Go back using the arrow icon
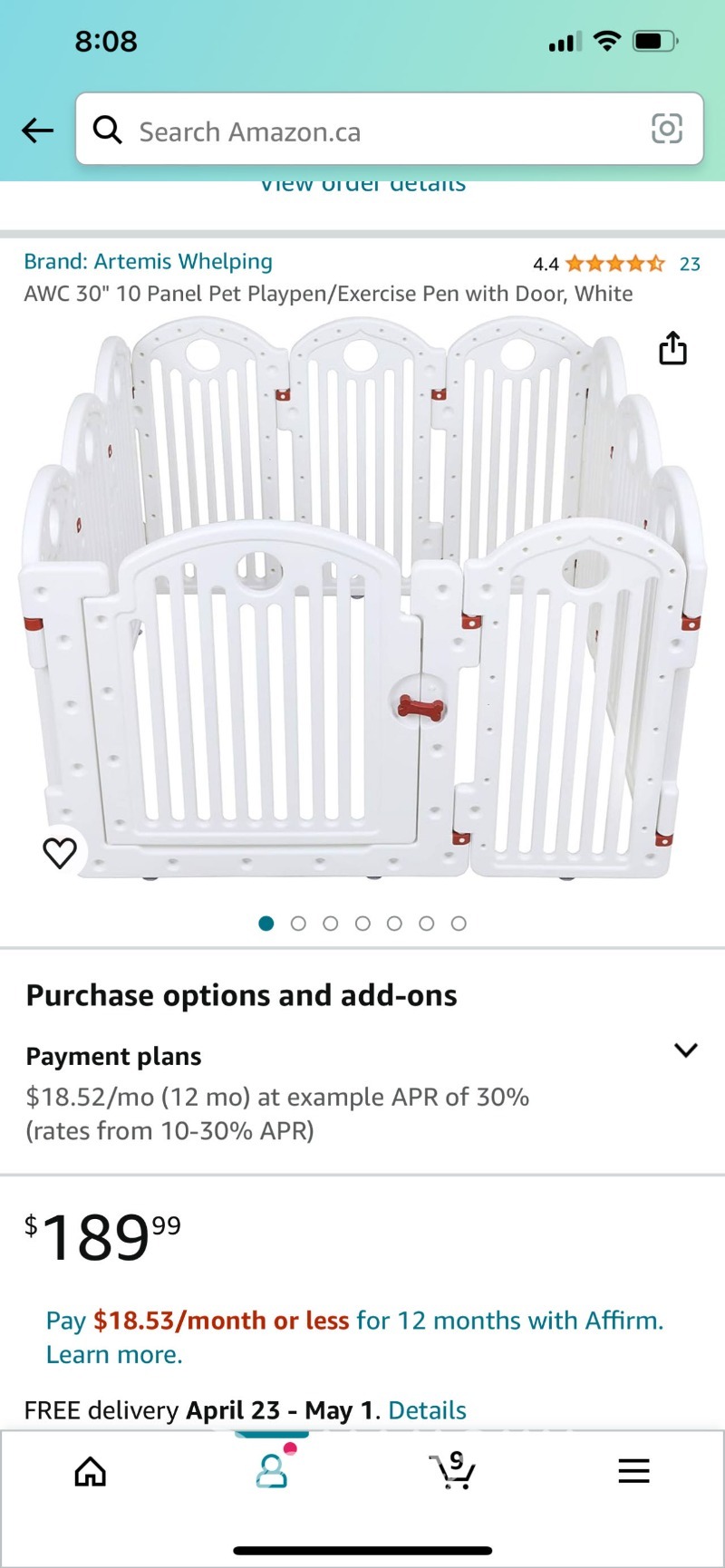This screenshot has width=725, height=1568. pos(38,131)
